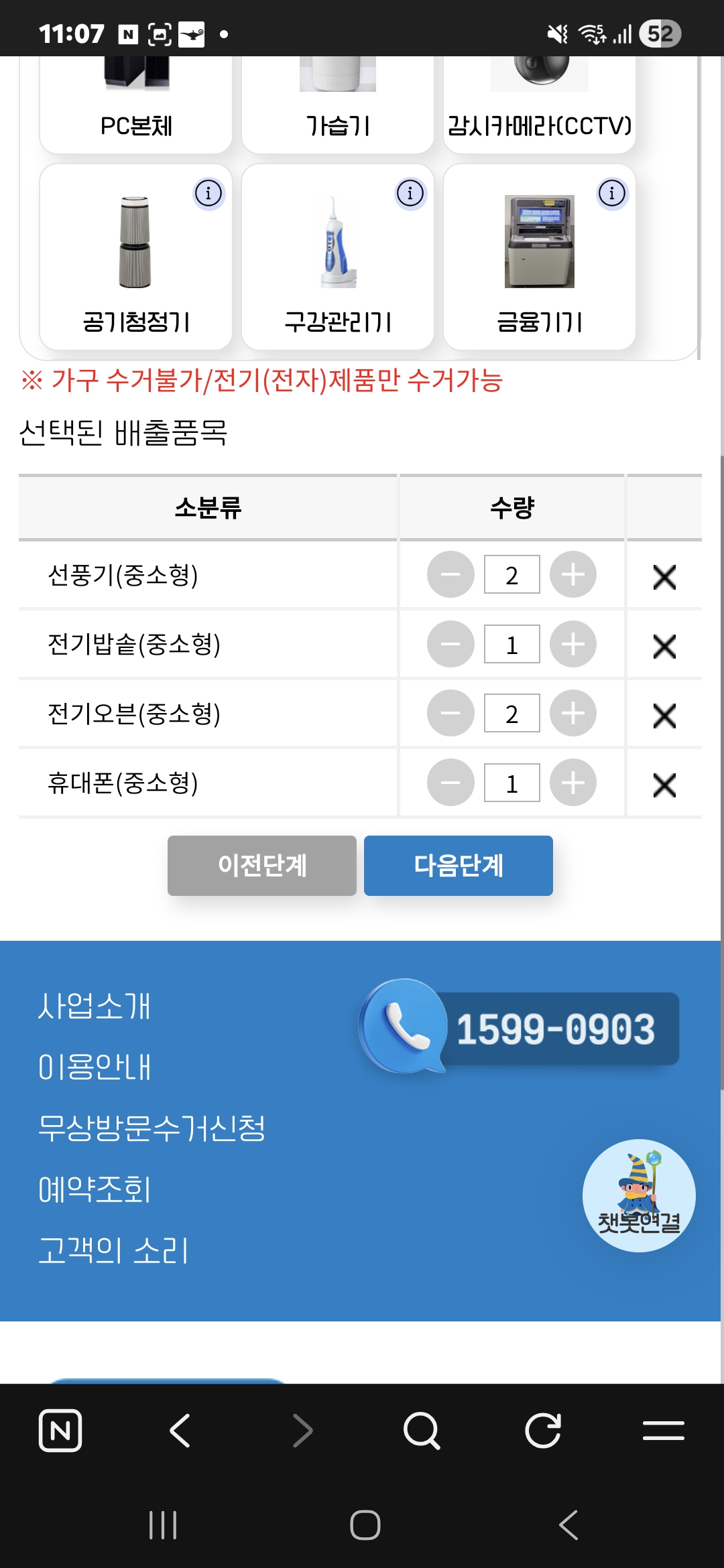724x1568 pixels.
Task: Reload the page in the browser
Action: point(542,1431)
